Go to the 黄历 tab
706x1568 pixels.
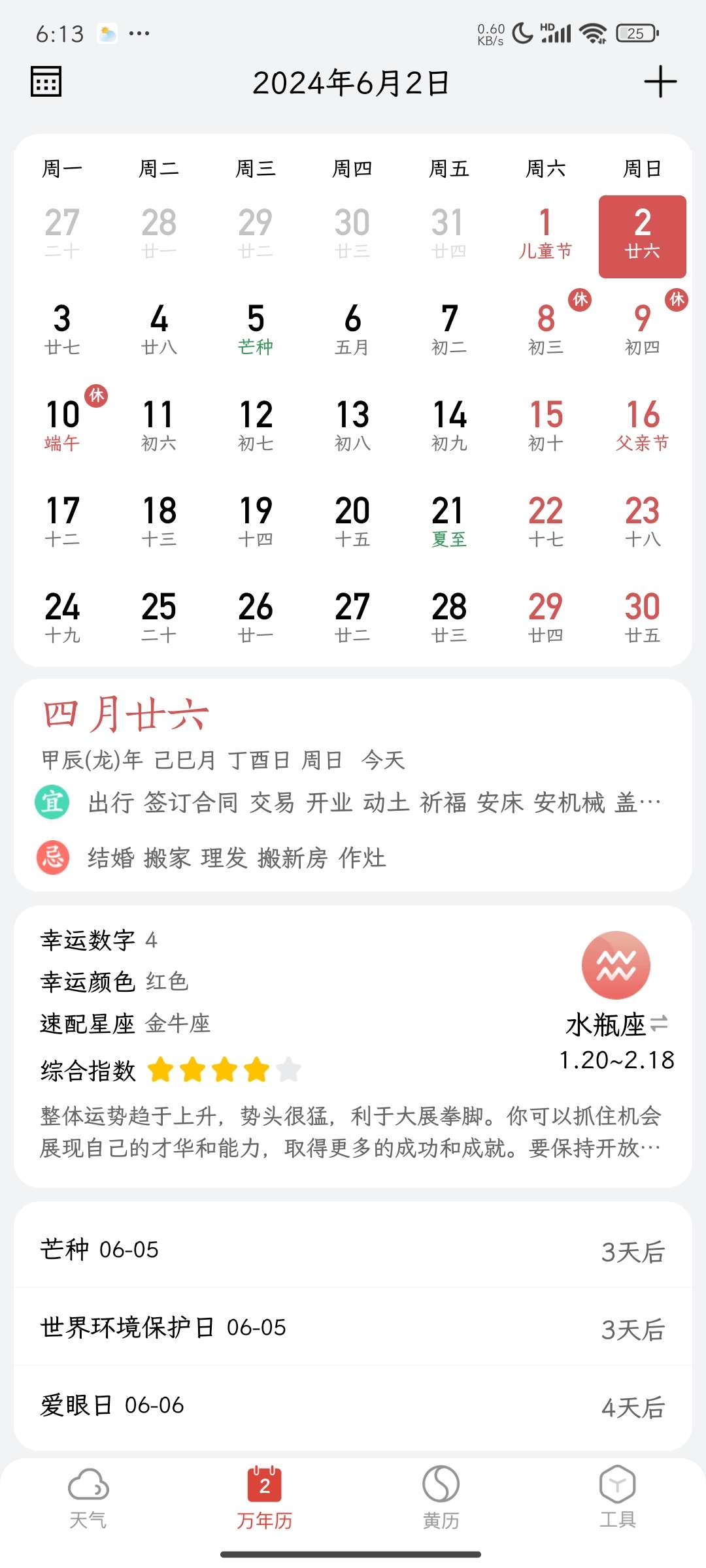point(441,1498)
